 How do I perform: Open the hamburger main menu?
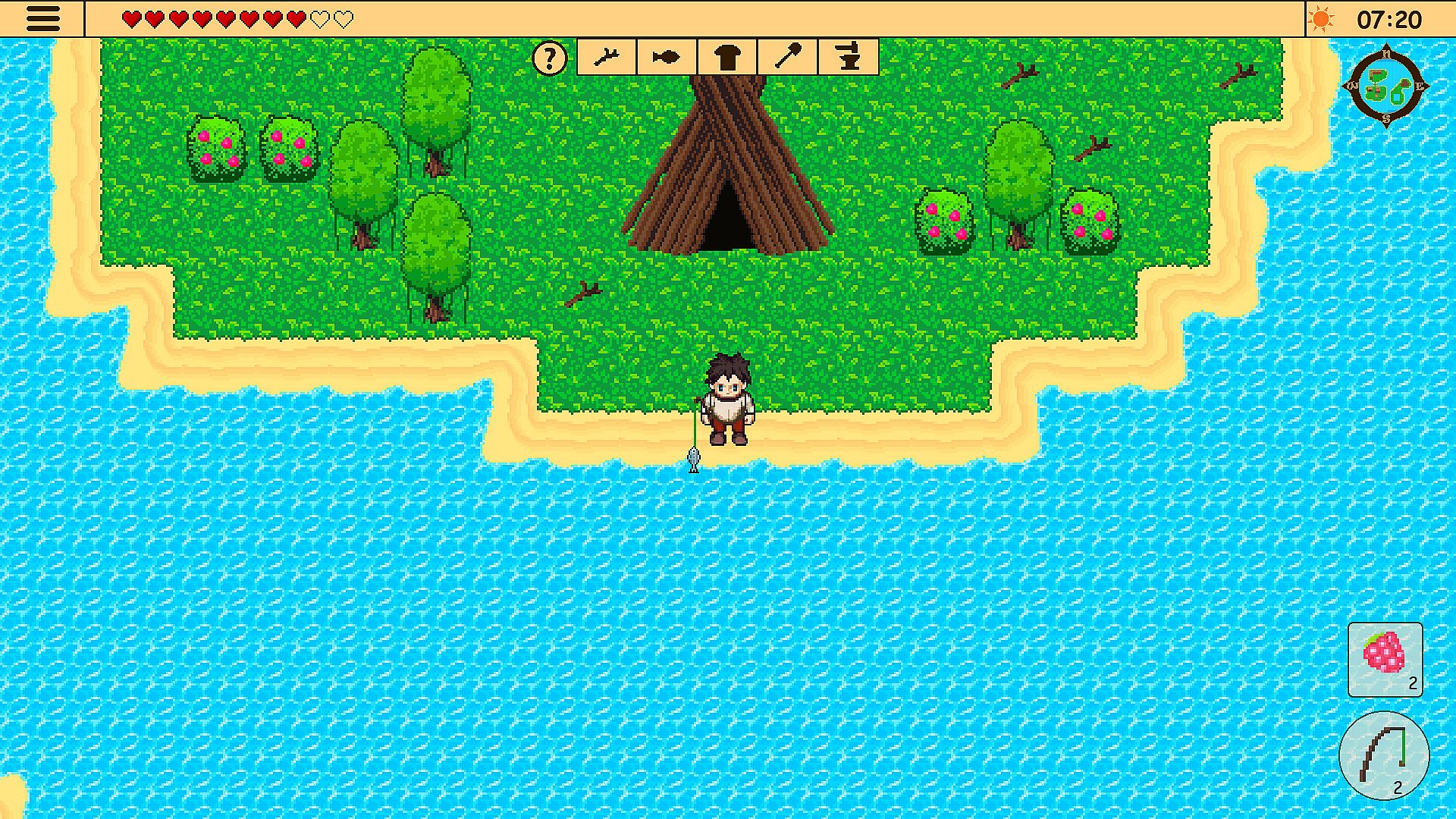[x=42, y=19]
